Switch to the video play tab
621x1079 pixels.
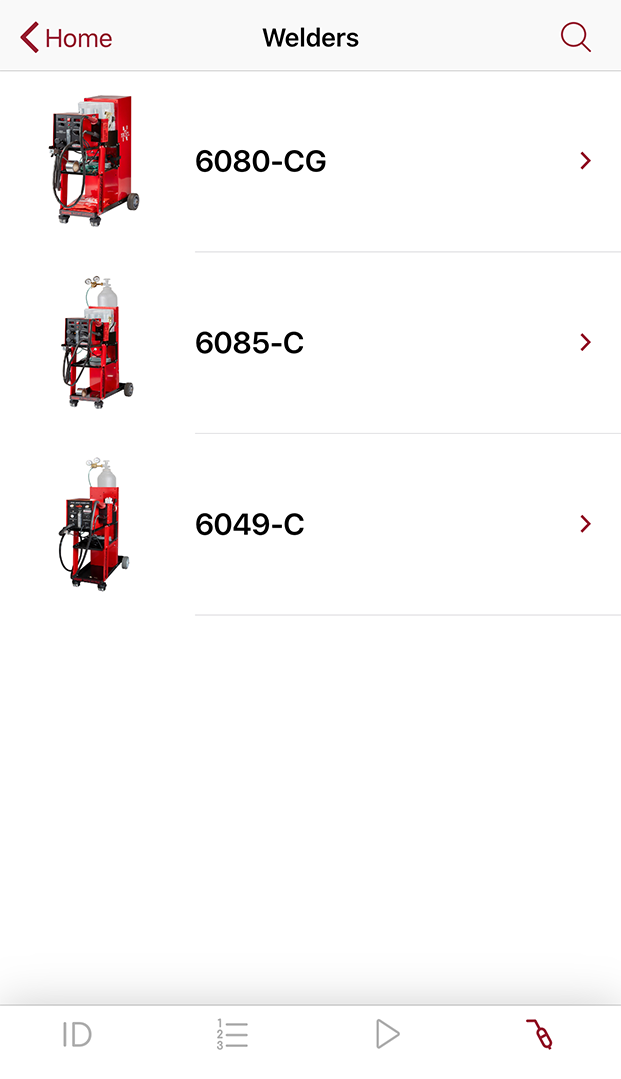[388, 1034]
